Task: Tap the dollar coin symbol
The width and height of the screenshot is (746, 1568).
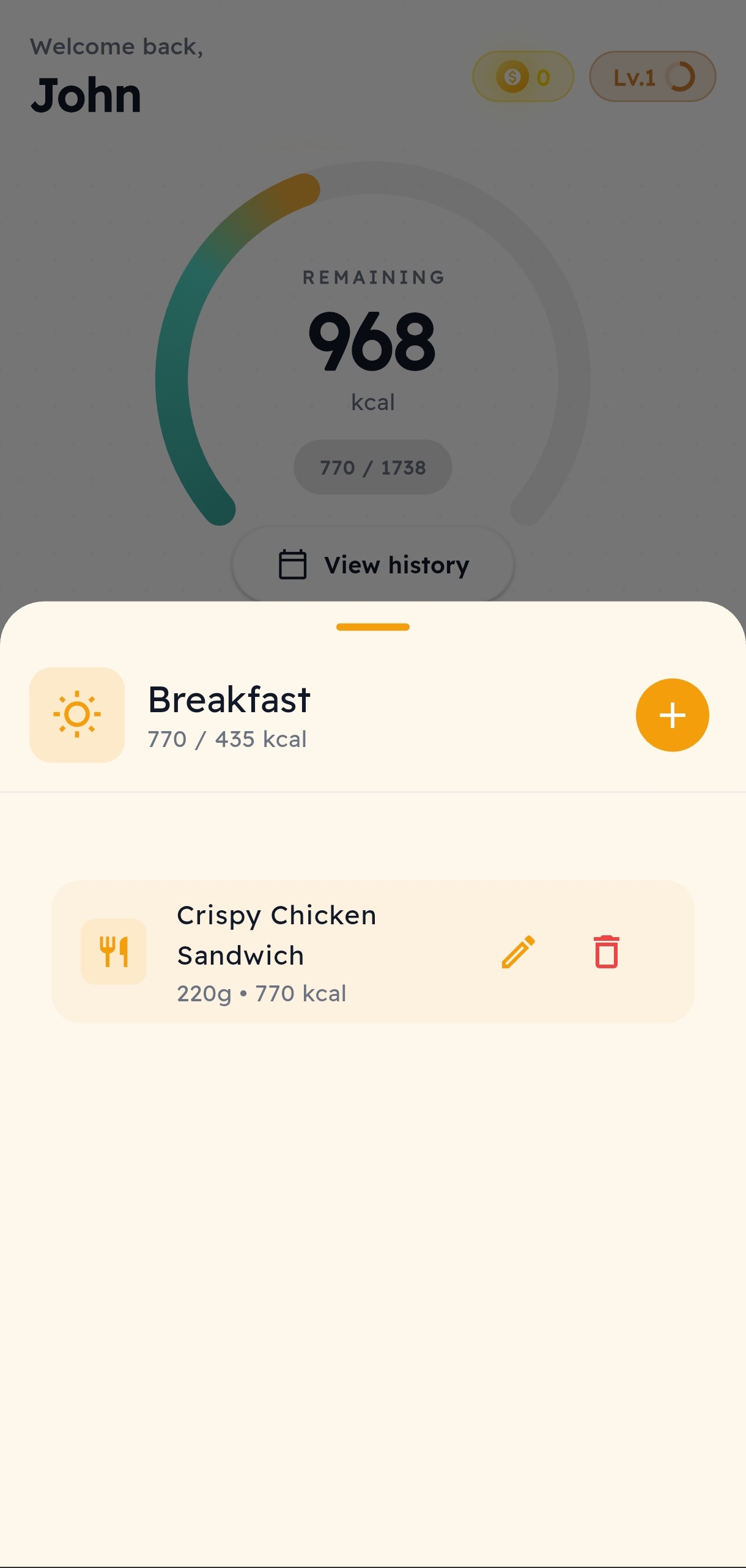Action: click(x=512, y=75)
